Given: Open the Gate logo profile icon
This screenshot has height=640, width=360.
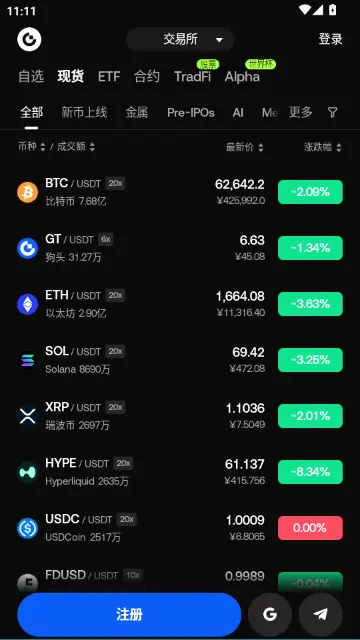Looking at the screenshot, I should click(x=29, y=40).
